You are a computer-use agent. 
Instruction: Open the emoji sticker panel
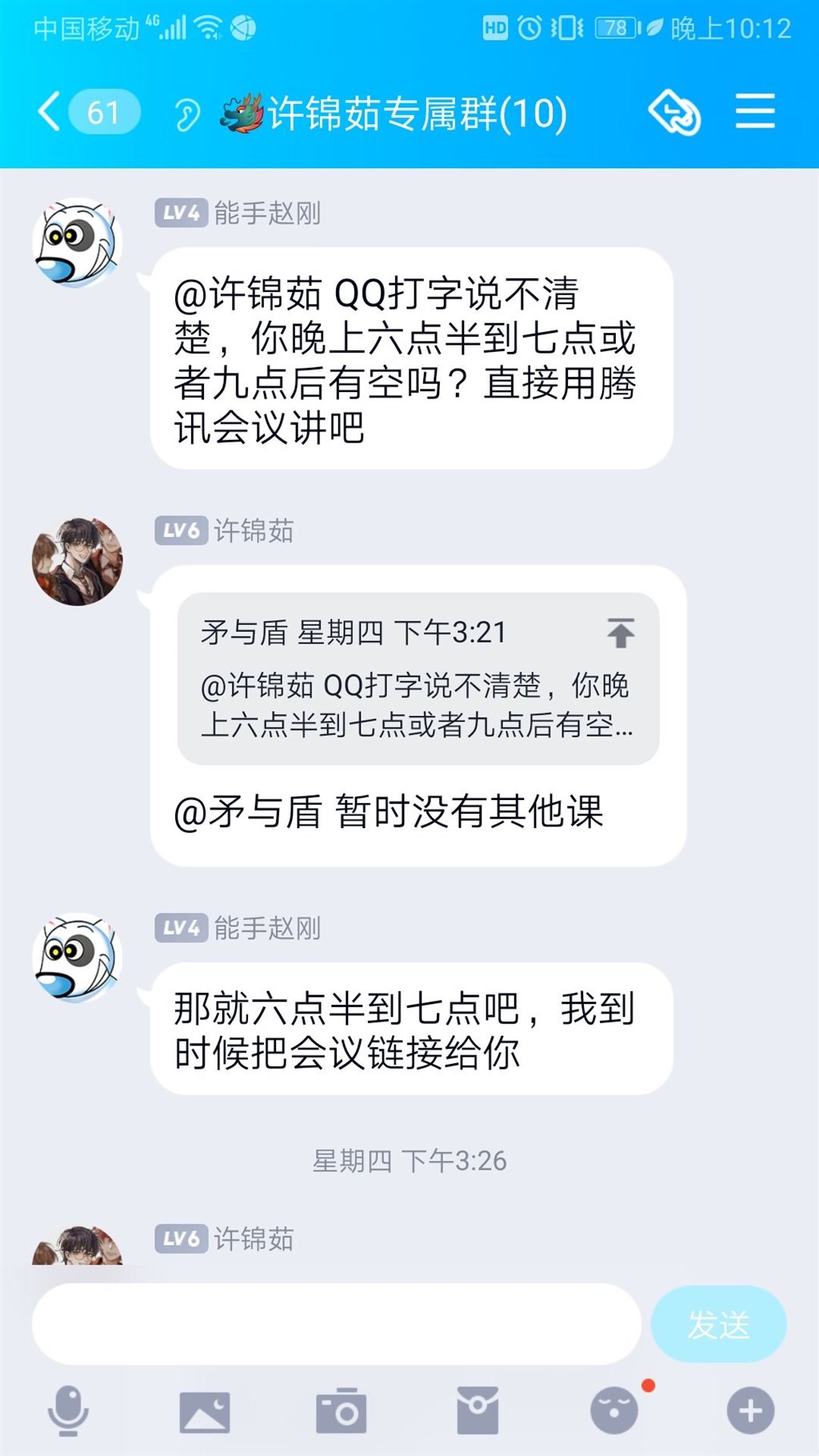pos(614,1410)
